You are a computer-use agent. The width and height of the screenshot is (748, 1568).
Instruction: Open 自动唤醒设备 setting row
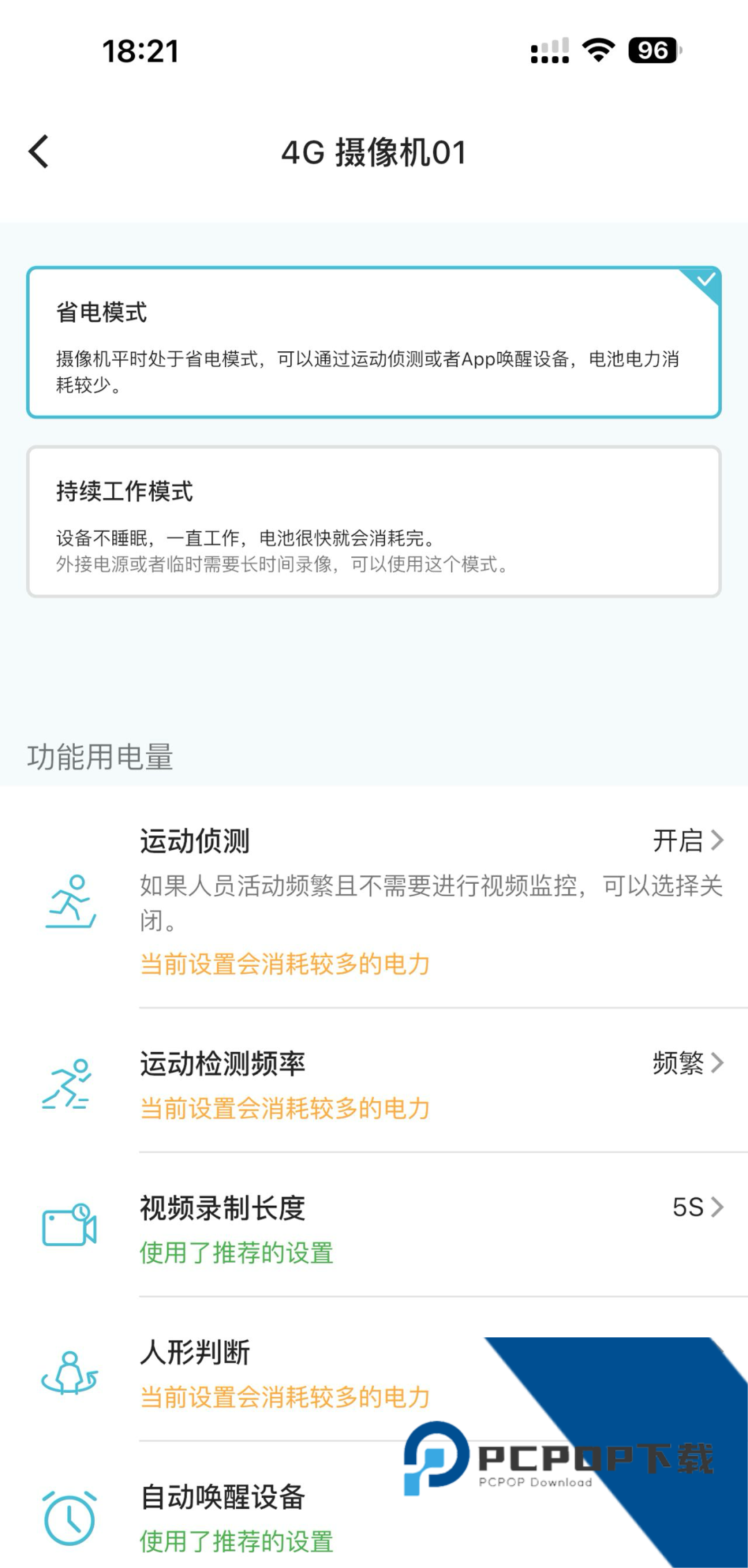pyautogui.click(x=277, y=1517)
